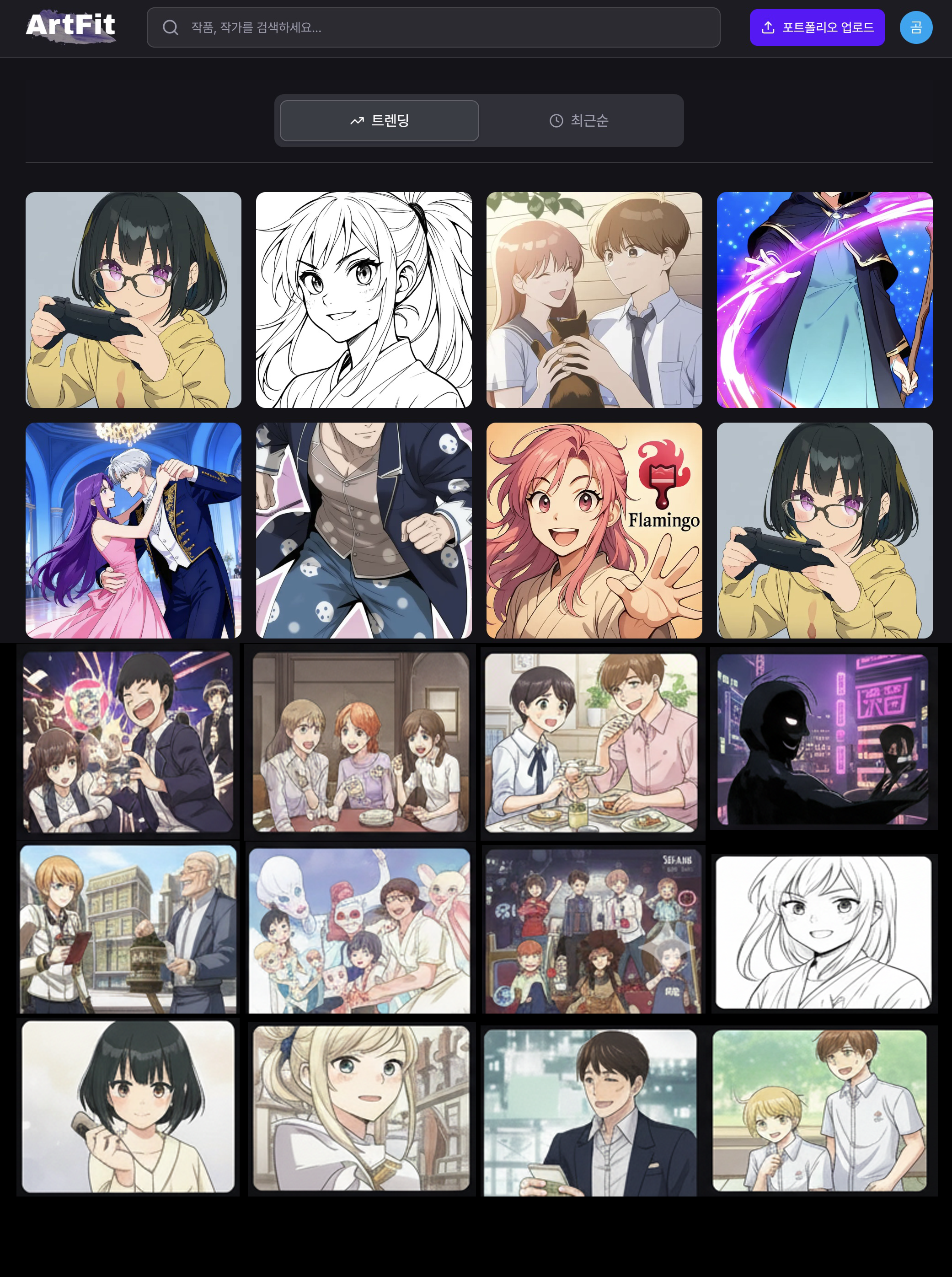Open the polka dot jacket runner artwork
Screen dimensions: 952x1277
coord(364,530)
